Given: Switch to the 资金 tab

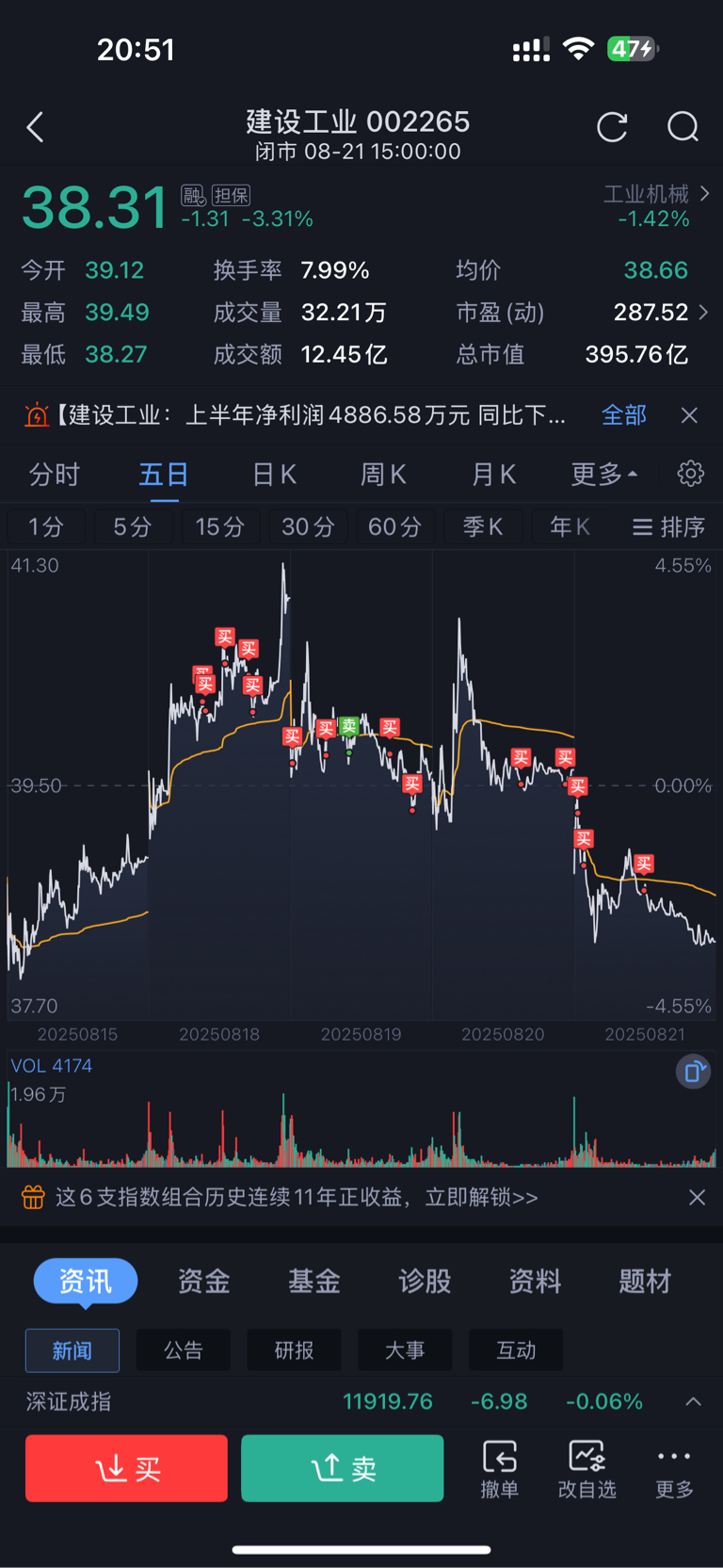Looking at the screenshot, I should coord(203,1282).
